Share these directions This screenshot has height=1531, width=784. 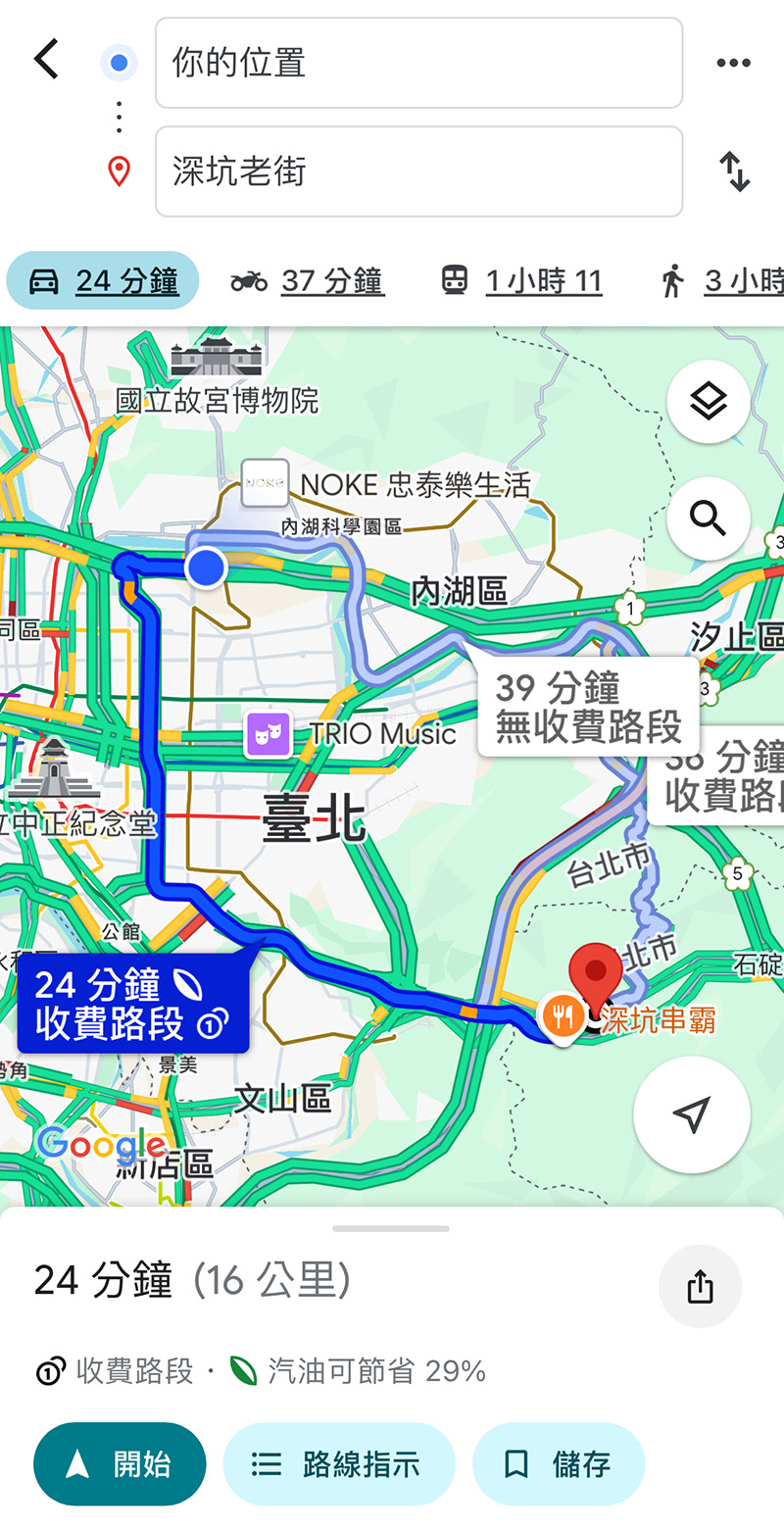click(x=700, y=1286)
